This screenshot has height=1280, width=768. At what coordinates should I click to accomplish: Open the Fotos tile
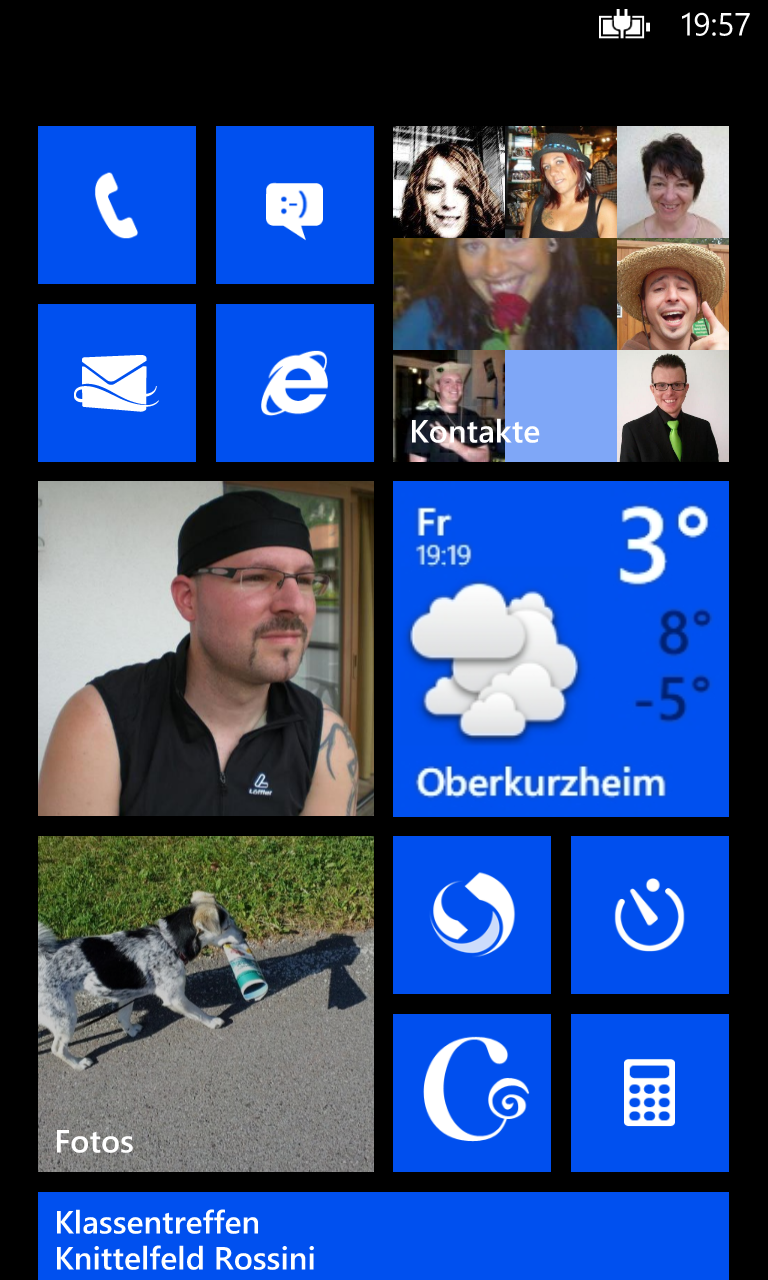tap(206, 1004)
